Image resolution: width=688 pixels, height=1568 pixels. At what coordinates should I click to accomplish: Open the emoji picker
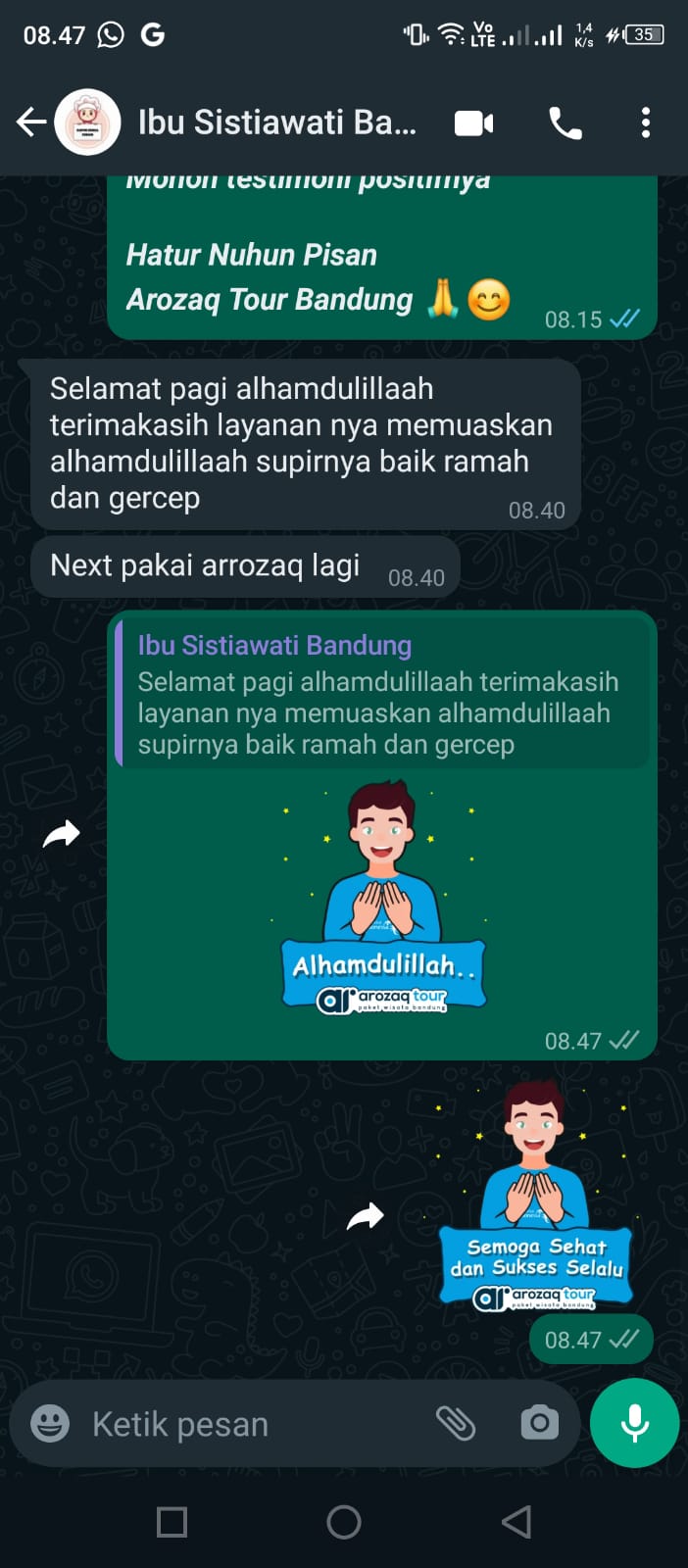[x=50, y=1423]
